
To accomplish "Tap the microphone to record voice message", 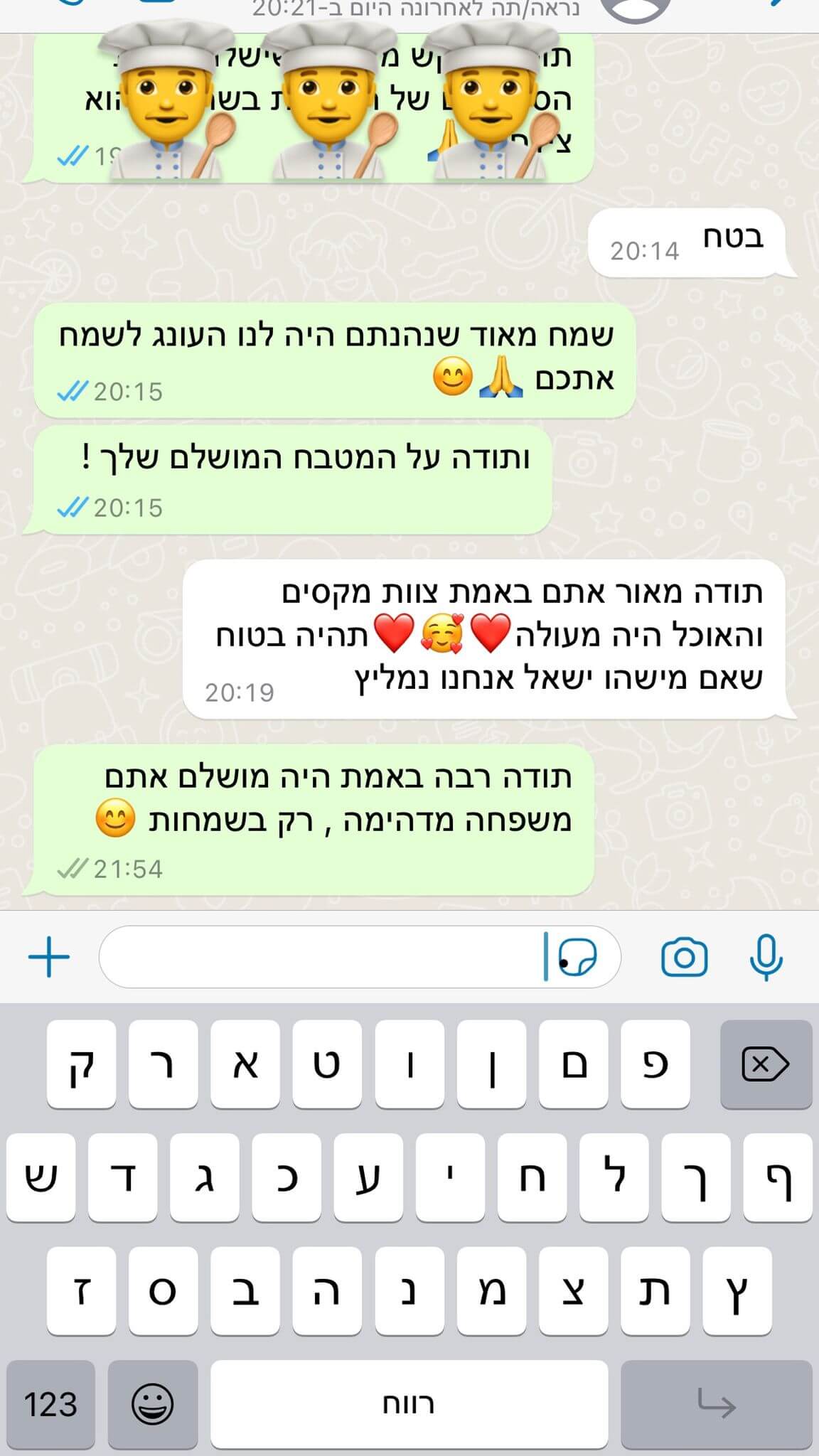I will pos(766,957).
